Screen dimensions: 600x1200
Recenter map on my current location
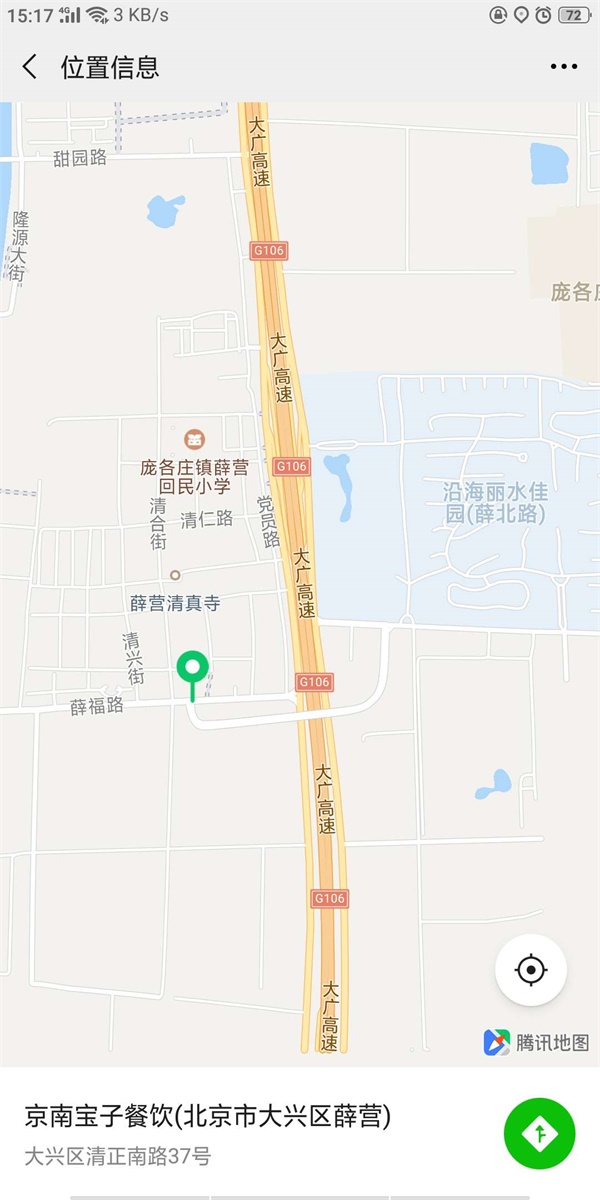(x=531, y=970)
